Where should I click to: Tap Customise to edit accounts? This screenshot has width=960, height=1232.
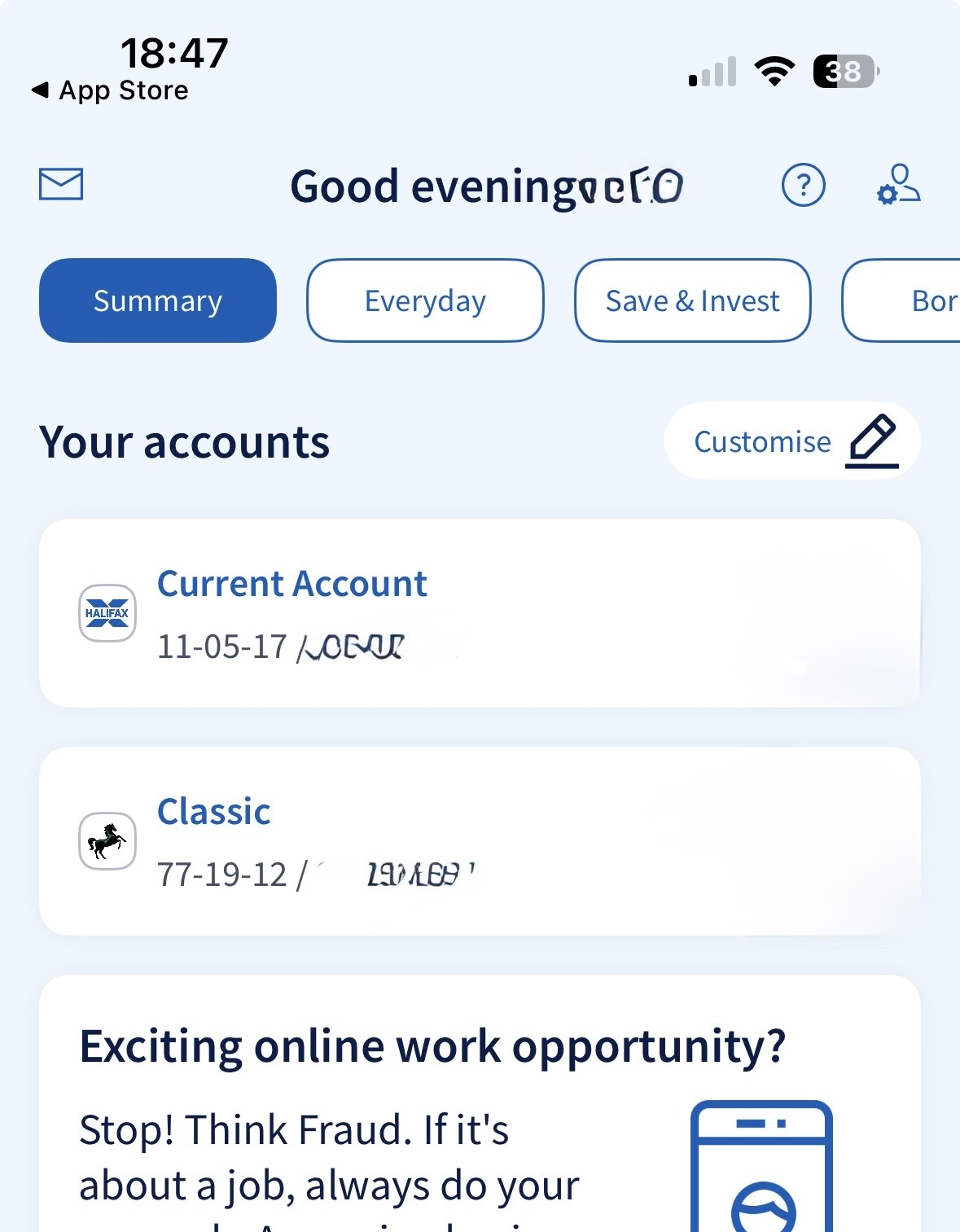(792, 441)
